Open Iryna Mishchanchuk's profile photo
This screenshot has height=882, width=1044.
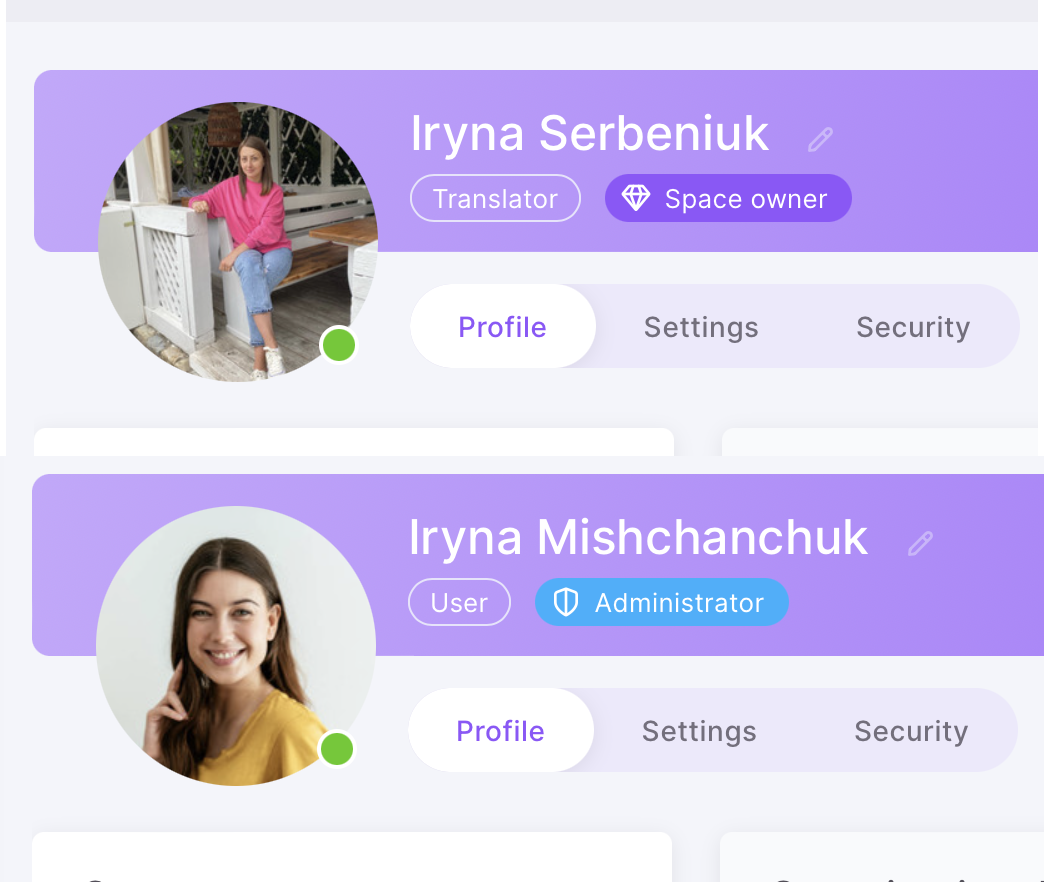pos(236,645)
